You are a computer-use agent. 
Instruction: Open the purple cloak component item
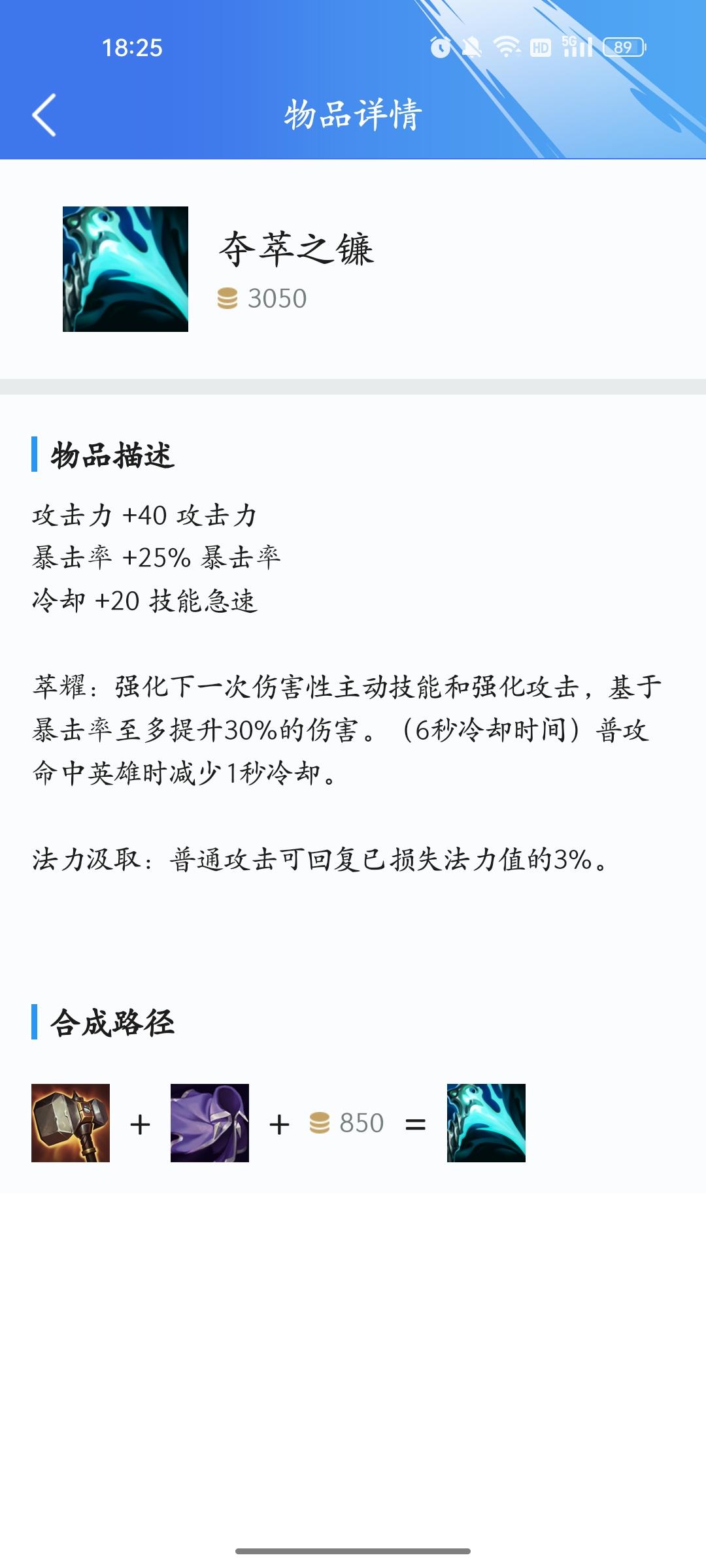[209, 1122]
